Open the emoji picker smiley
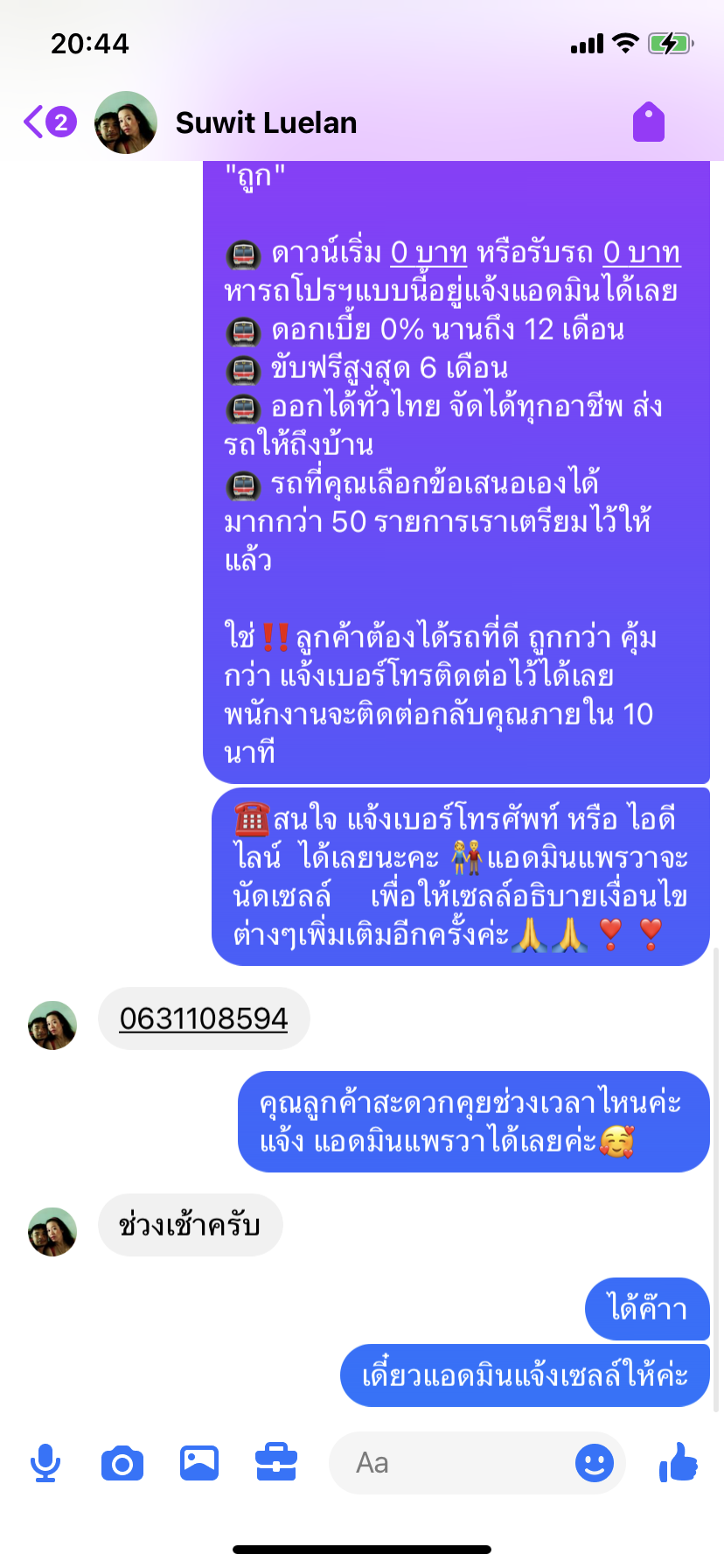Image resolution: width=724 pixels, height=1568 pixels. tap(595, 1463)
